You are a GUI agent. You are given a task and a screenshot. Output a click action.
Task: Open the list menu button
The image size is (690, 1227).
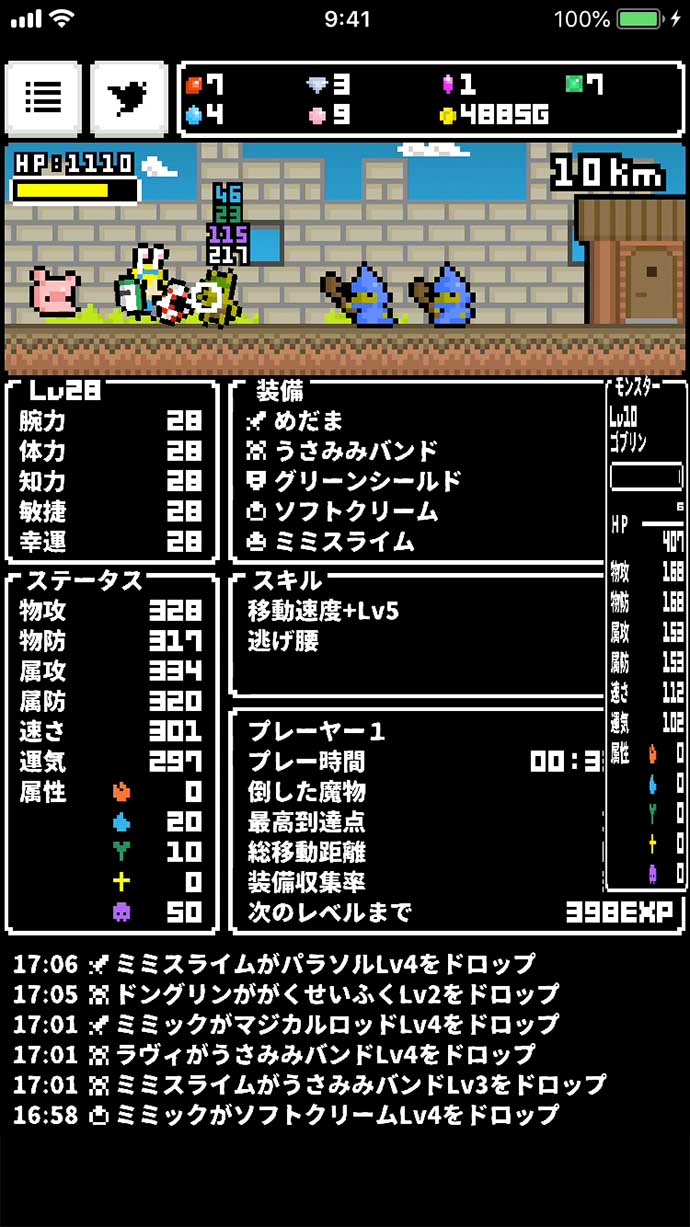tap(44, 98)
